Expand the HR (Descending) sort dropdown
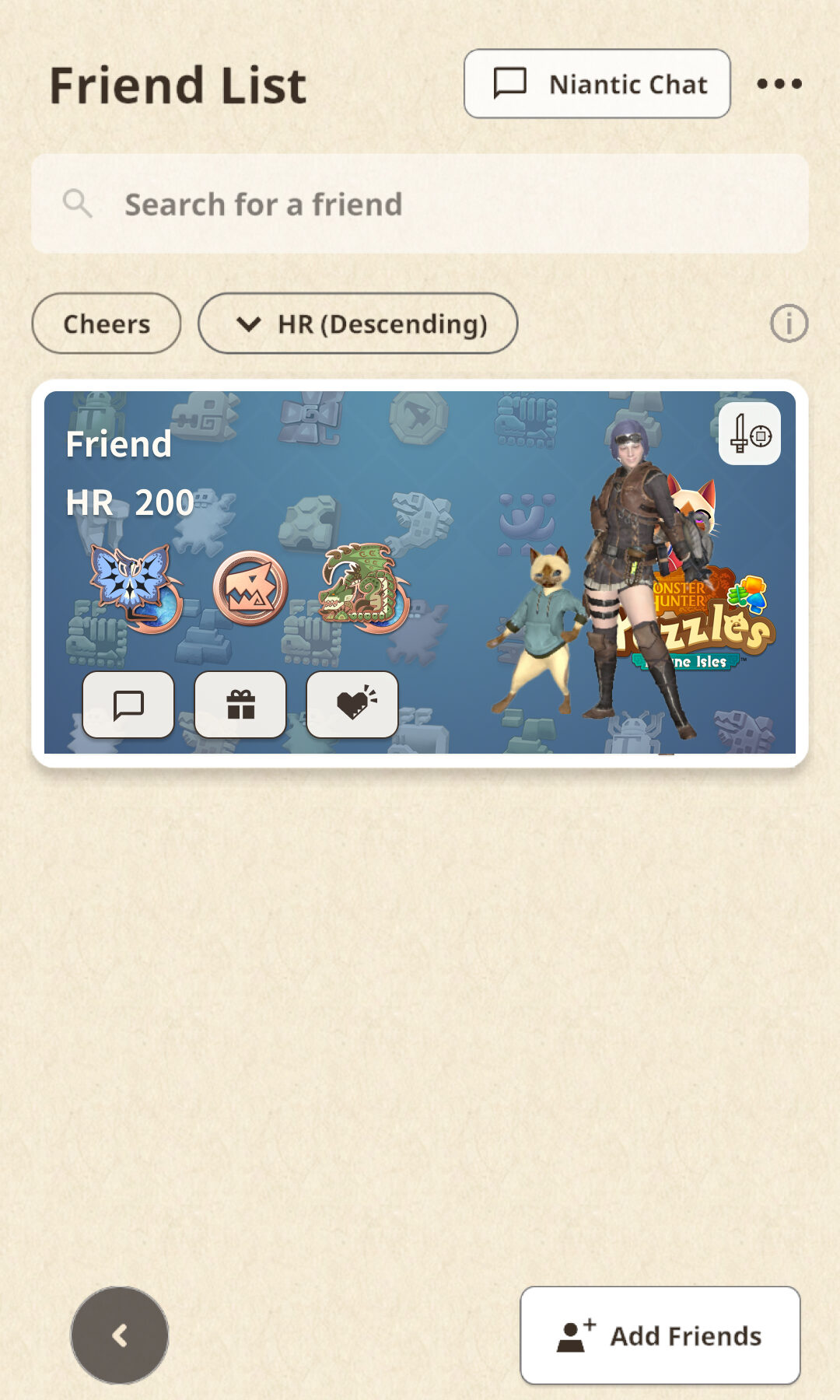Viewport: 840px width, 1400px height. 358,324
